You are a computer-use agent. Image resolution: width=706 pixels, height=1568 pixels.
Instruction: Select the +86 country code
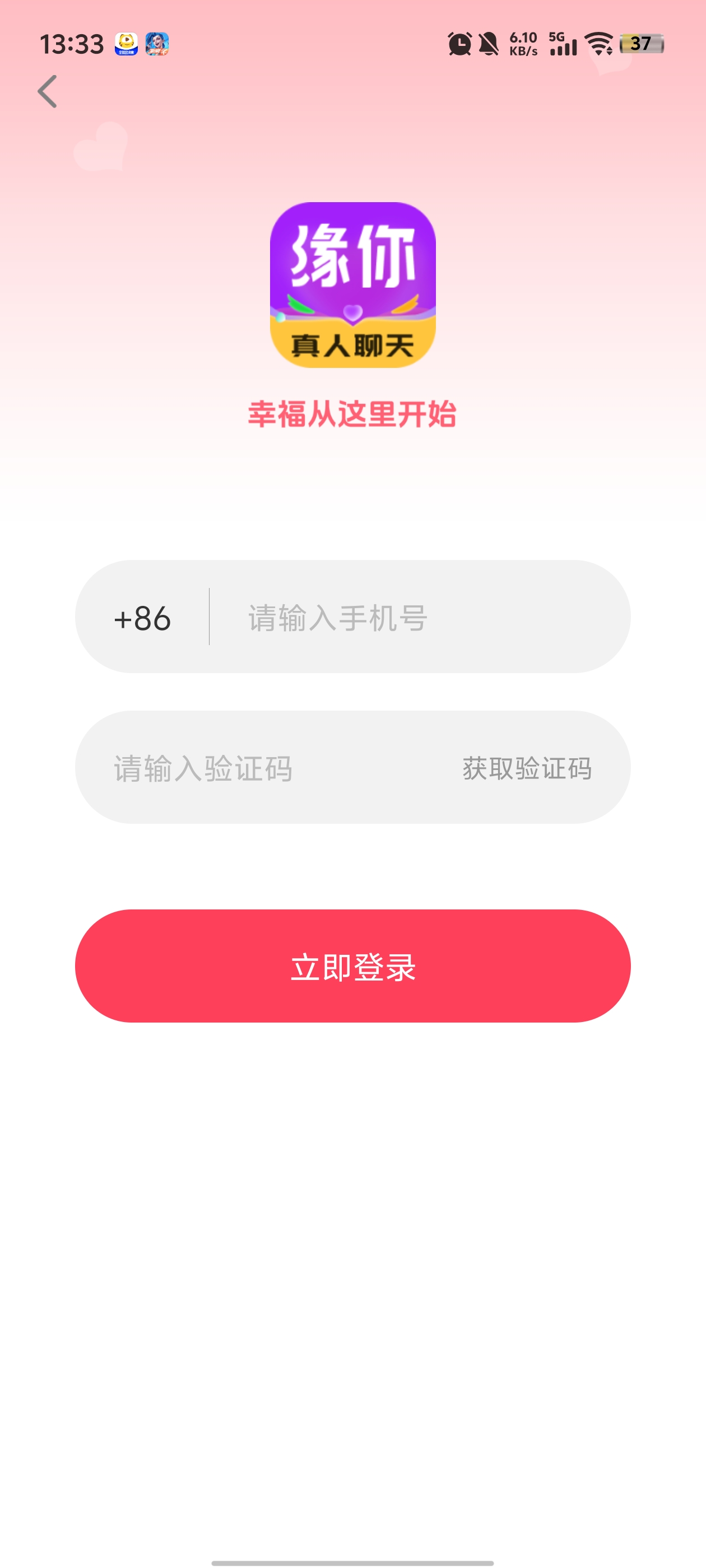coord(142,618)
